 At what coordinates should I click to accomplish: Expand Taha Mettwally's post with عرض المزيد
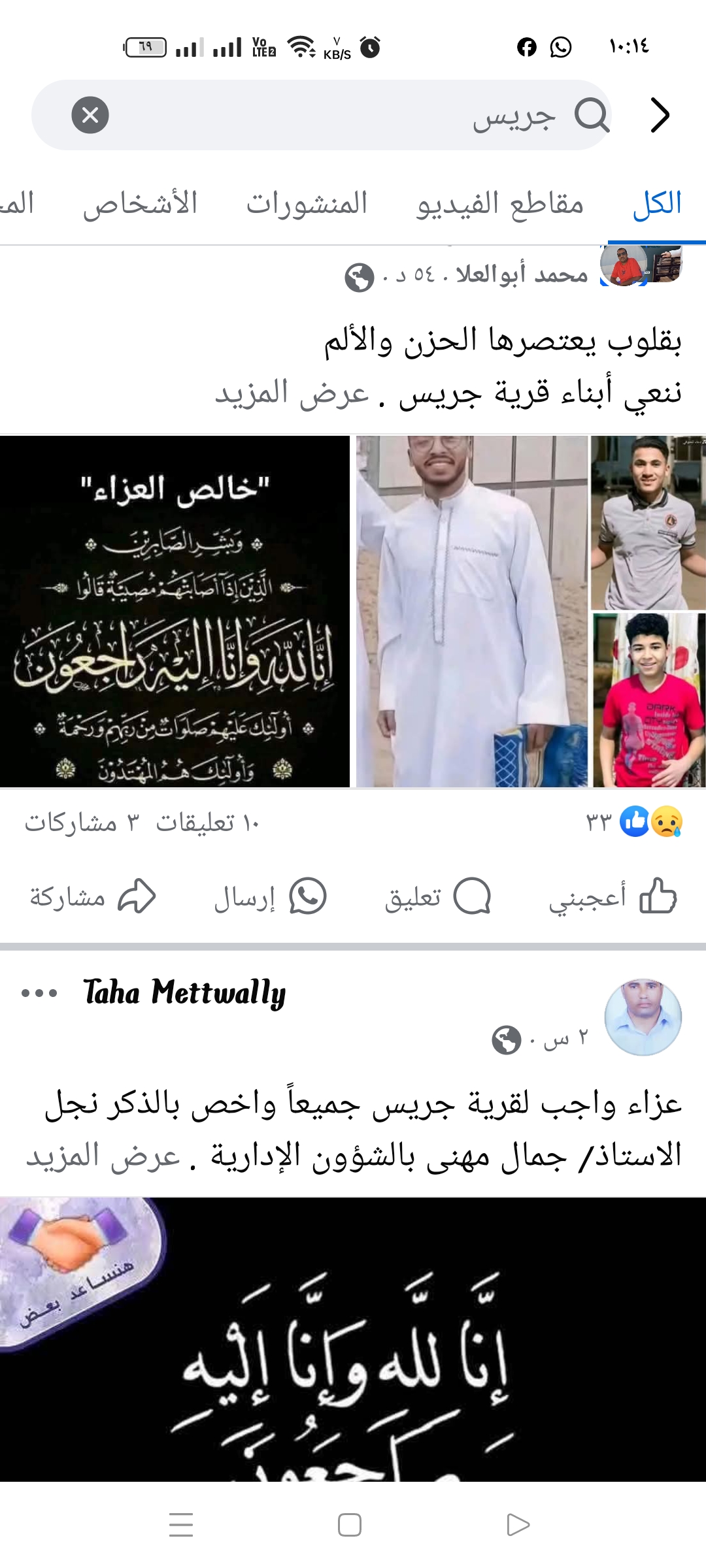pyautogui.click(x=103, y=1156)
